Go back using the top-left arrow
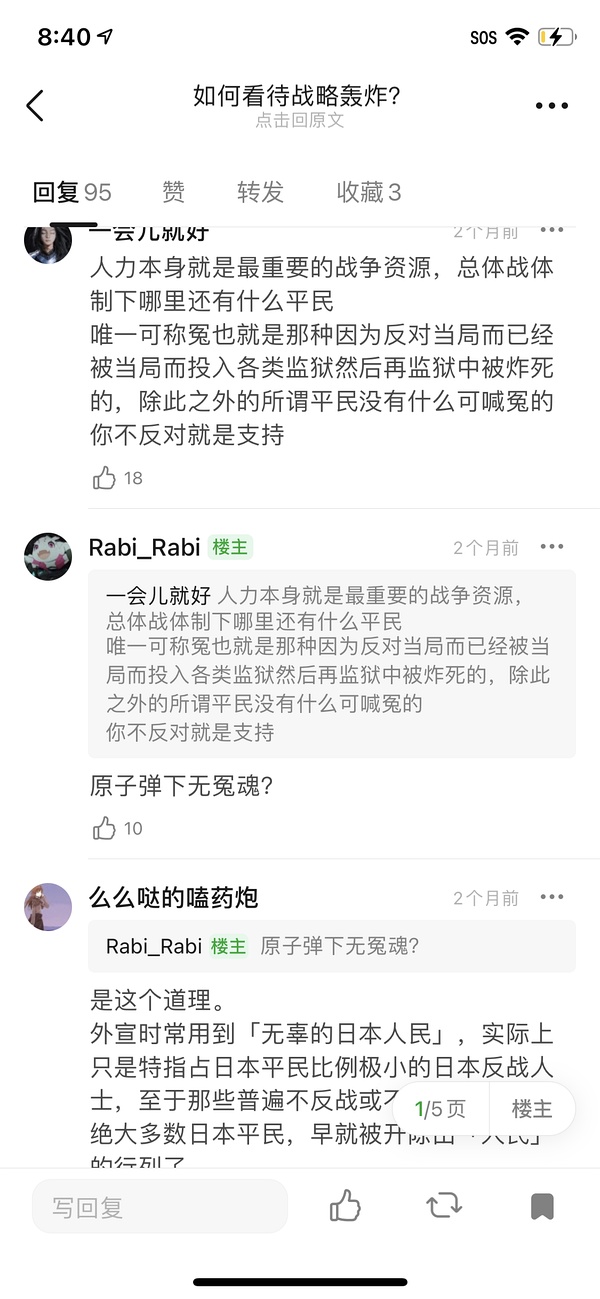This screenshot has width=600, height=1299. 35,105
